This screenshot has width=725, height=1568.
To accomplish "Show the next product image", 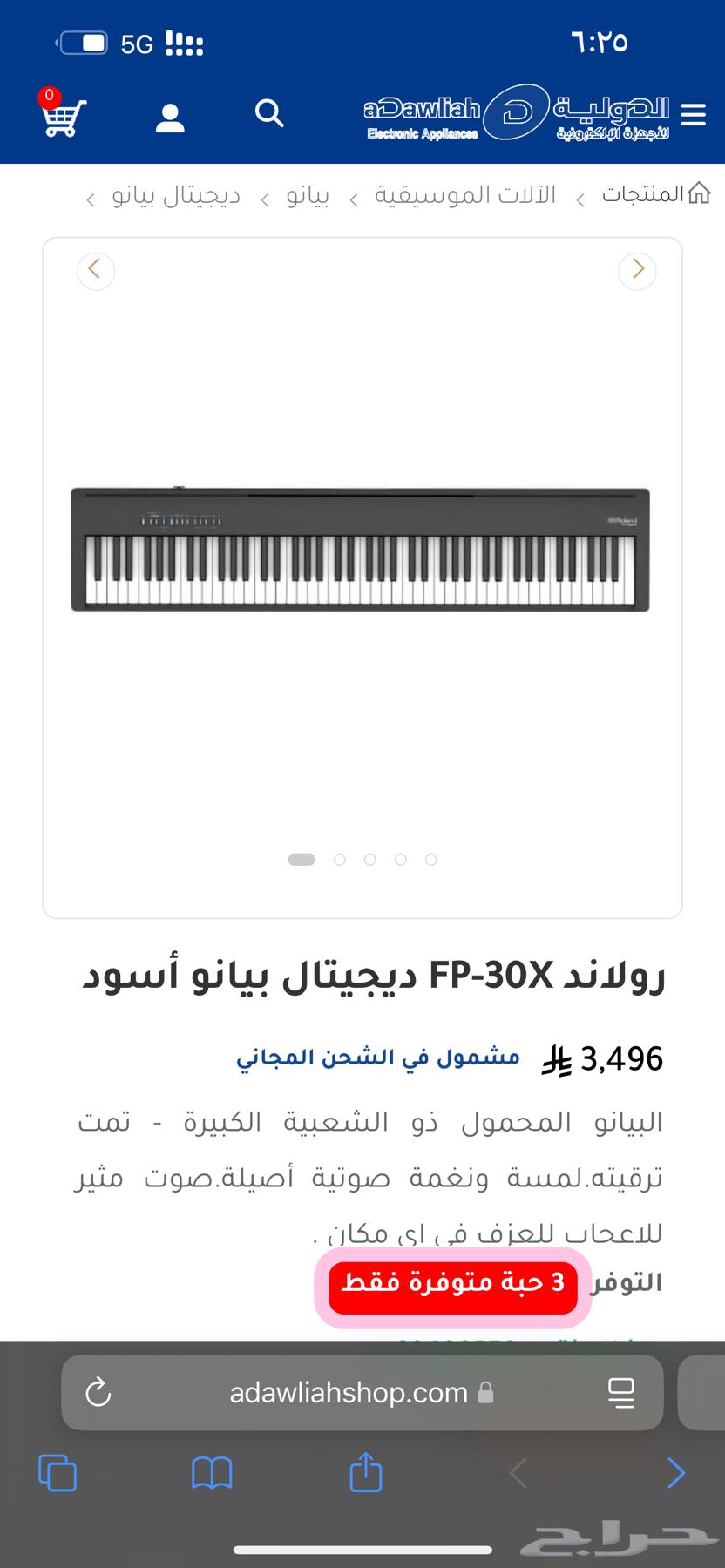I will [x=637, y=270].
